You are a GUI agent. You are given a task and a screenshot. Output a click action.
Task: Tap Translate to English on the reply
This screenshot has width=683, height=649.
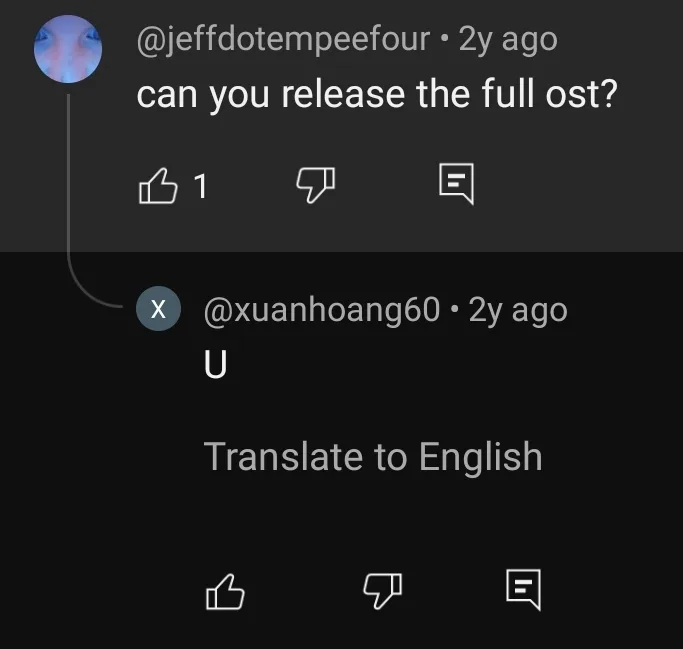(x=373, y=457)
